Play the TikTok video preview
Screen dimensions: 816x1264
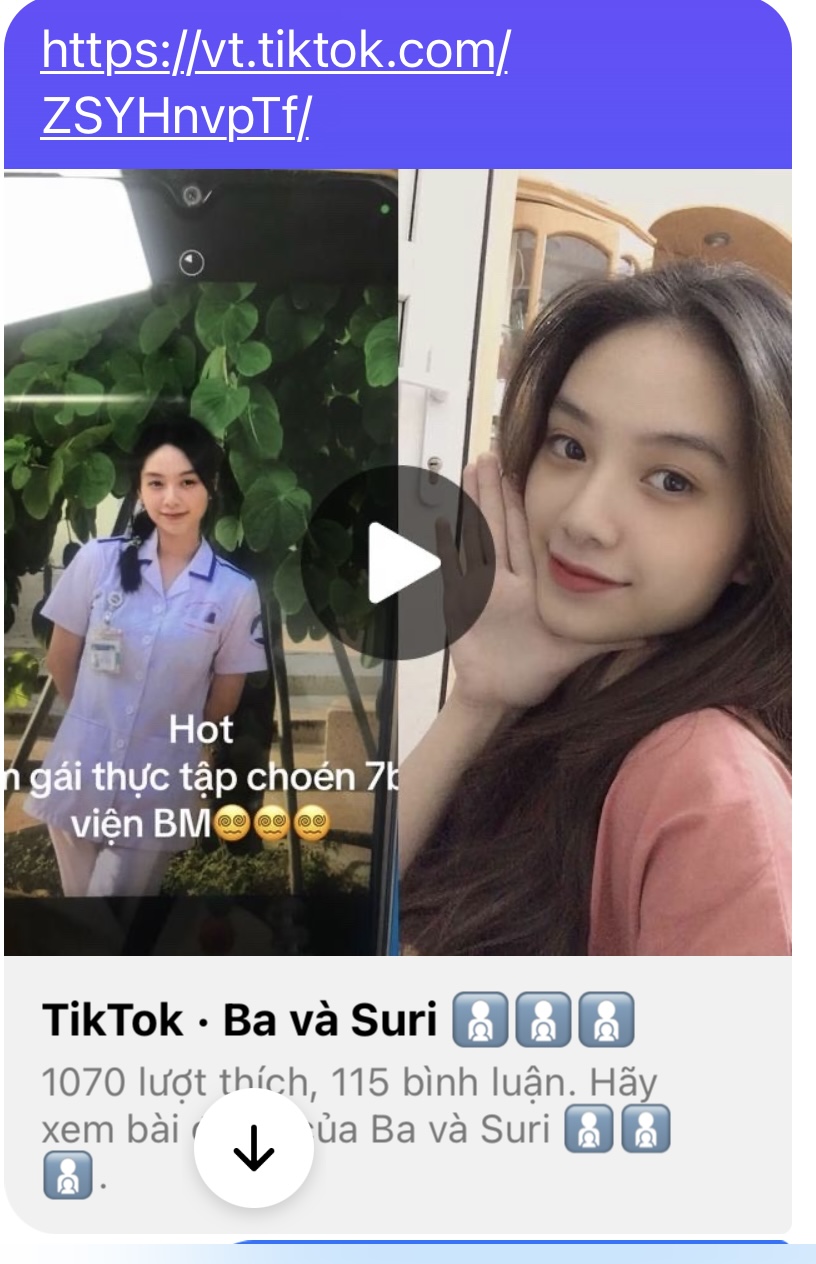(x=398, y=563)
